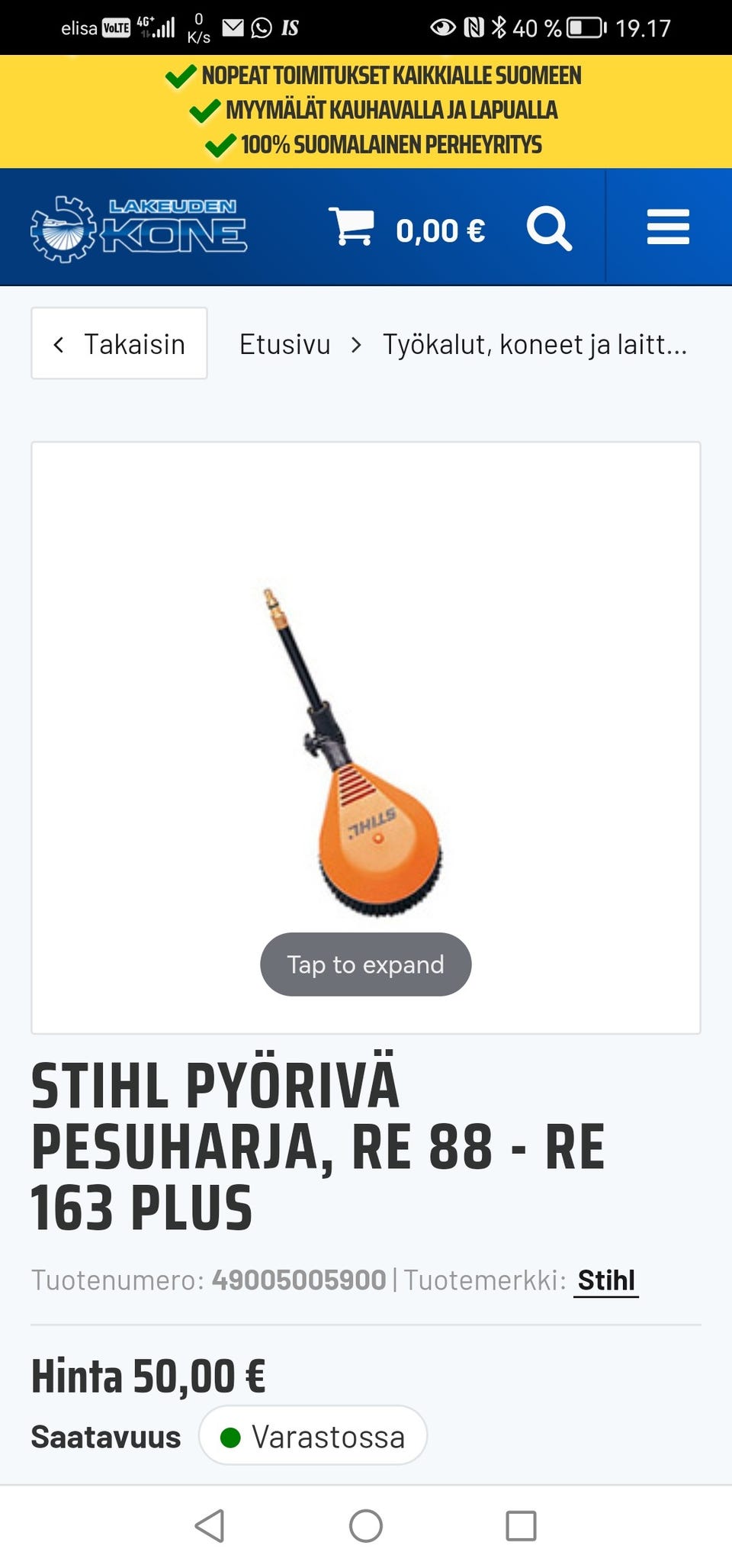This screenshot has width=732, height=1568.
Task: Tap the Gmail notification icon
Action: point(233,26)
